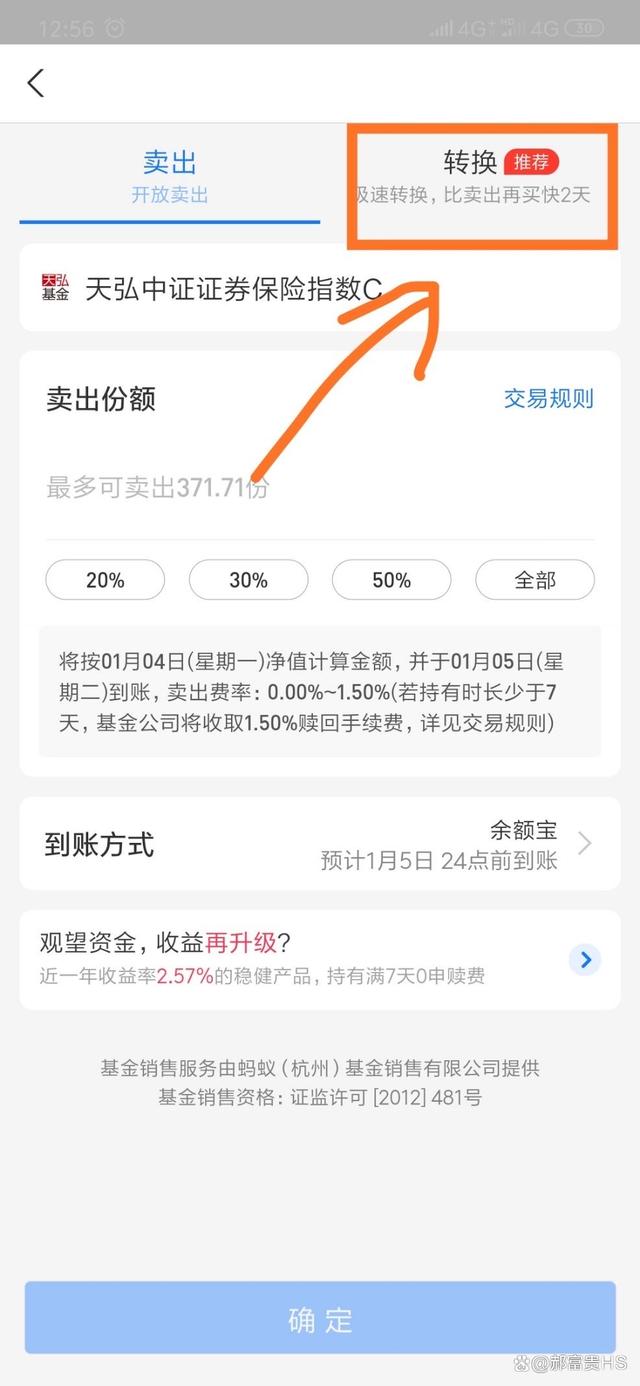Select the 50% share chip
Viewport: 640px width, 1386px height.
coord(391,580)
